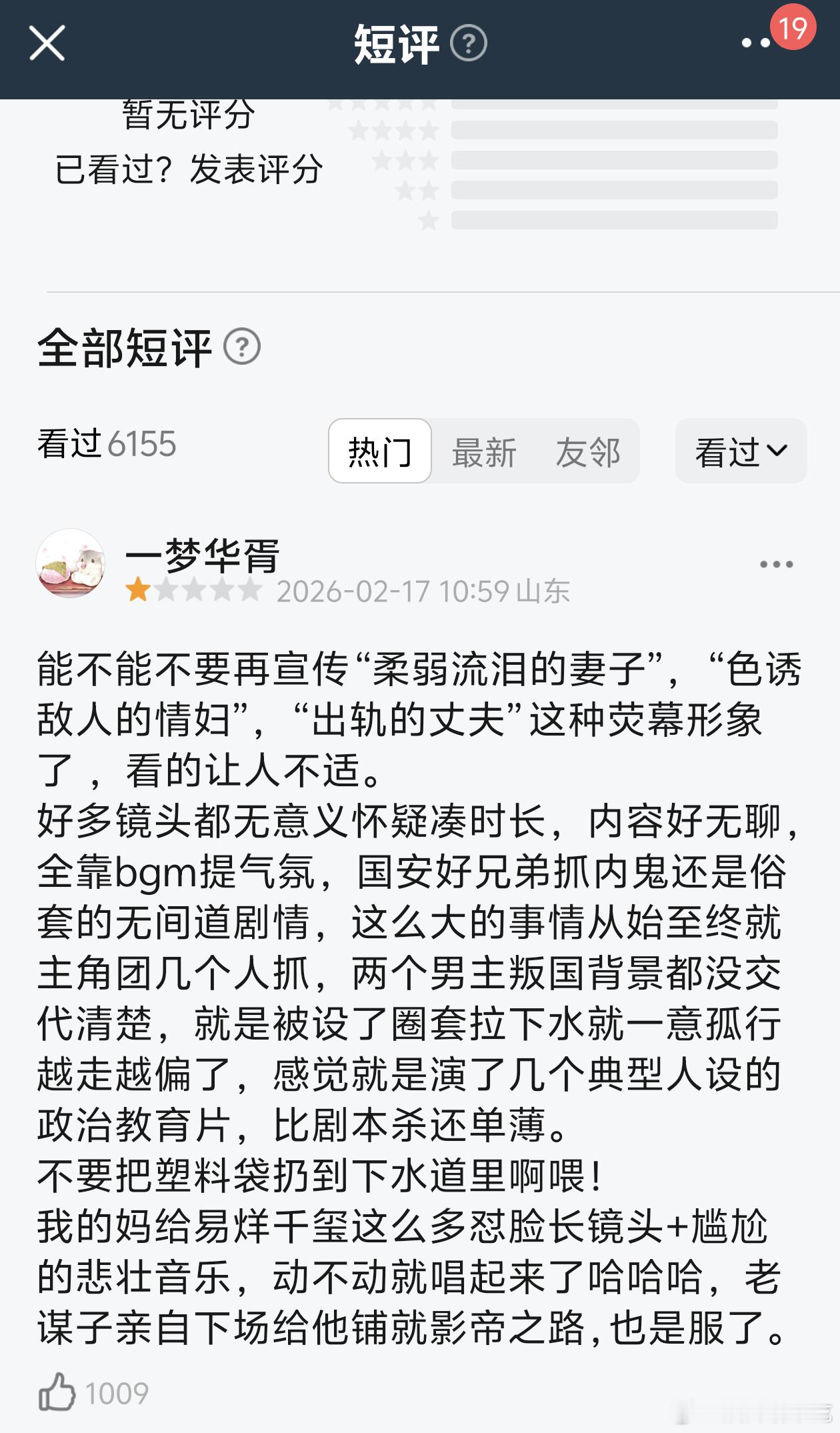Screen dimensions: 840x1433
Task: Select the 热门 sorting option
Action: [x=379, y=451]
